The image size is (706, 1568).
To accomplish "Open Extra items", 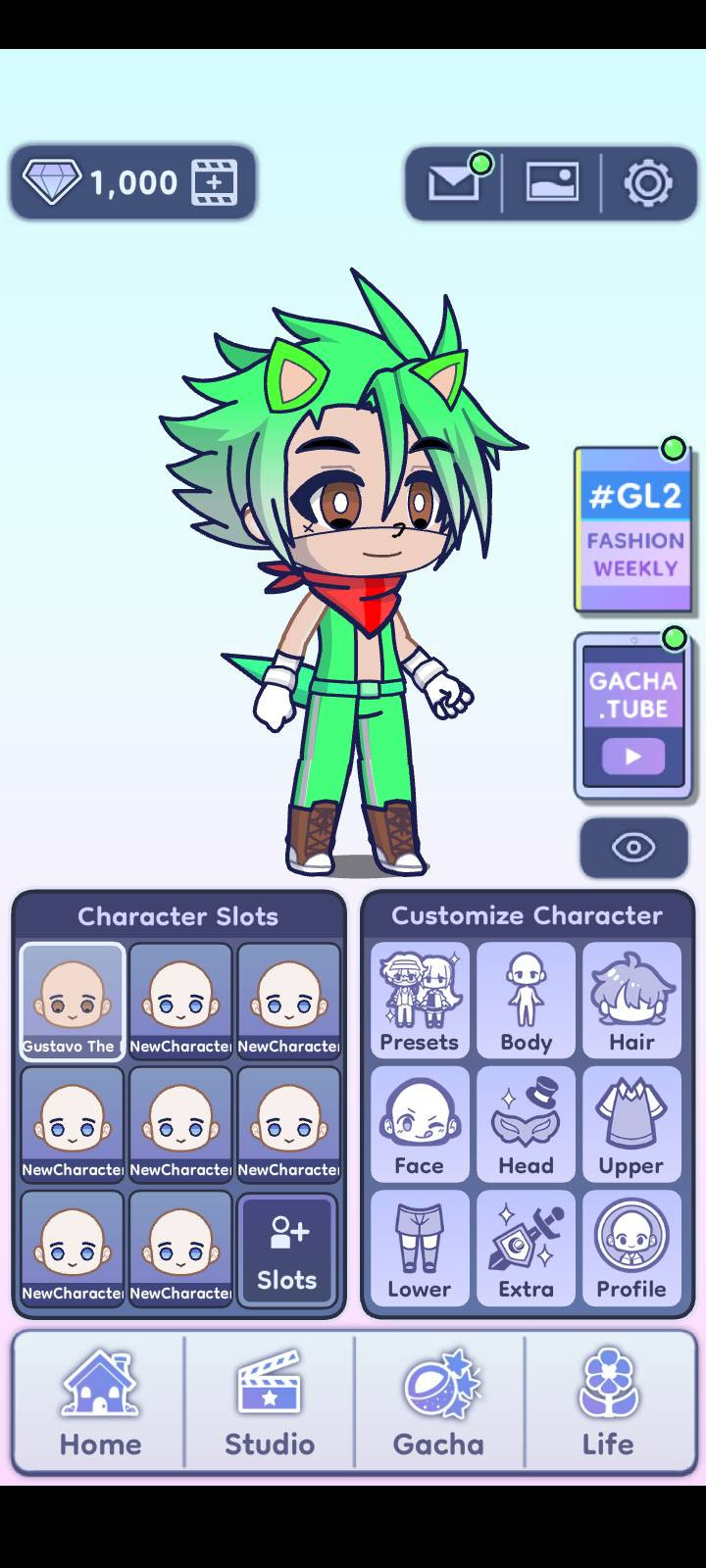I will click(x=527, y=1248).
